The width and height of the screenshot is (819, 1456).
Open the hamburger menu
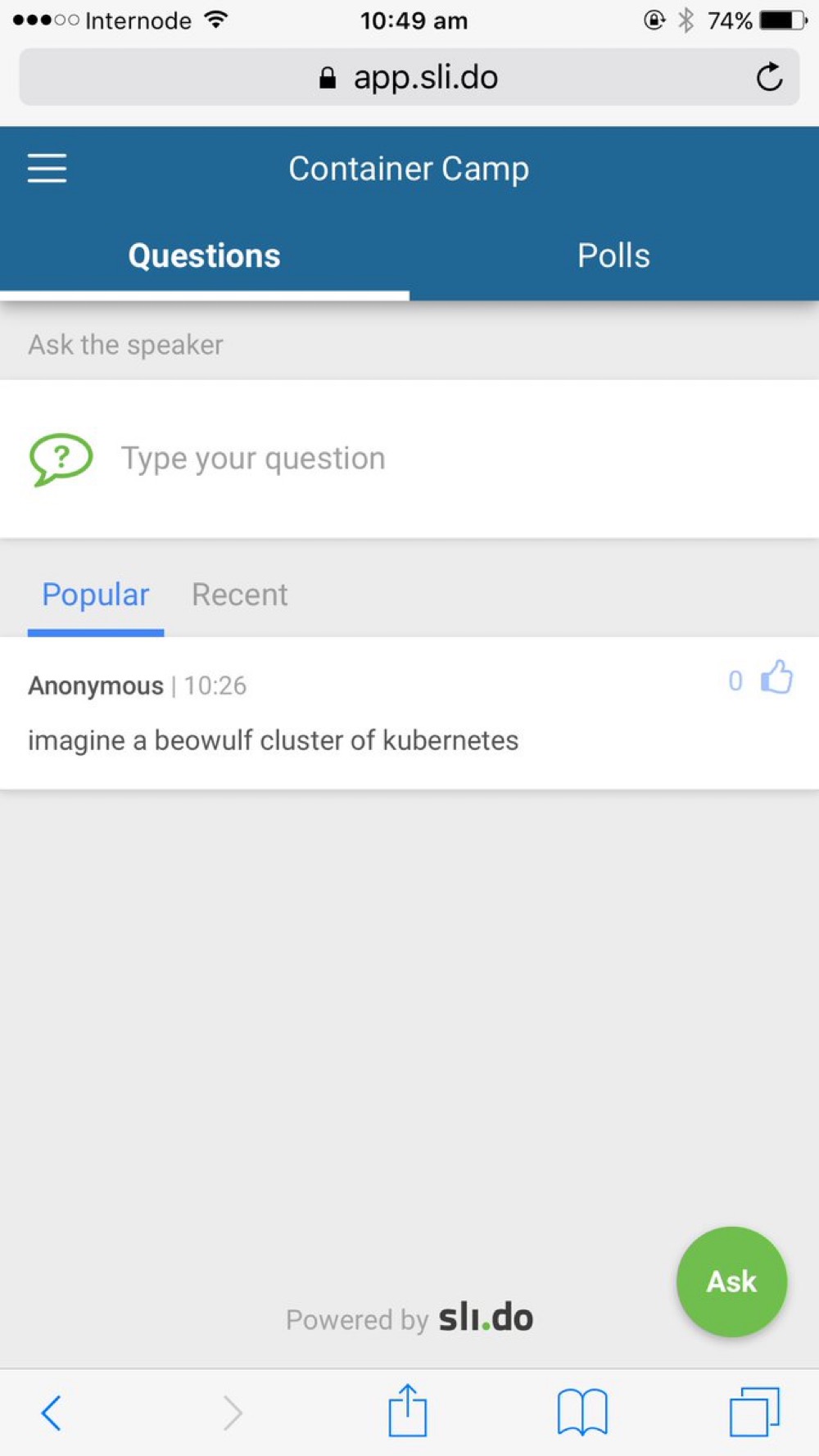(47, 168)
